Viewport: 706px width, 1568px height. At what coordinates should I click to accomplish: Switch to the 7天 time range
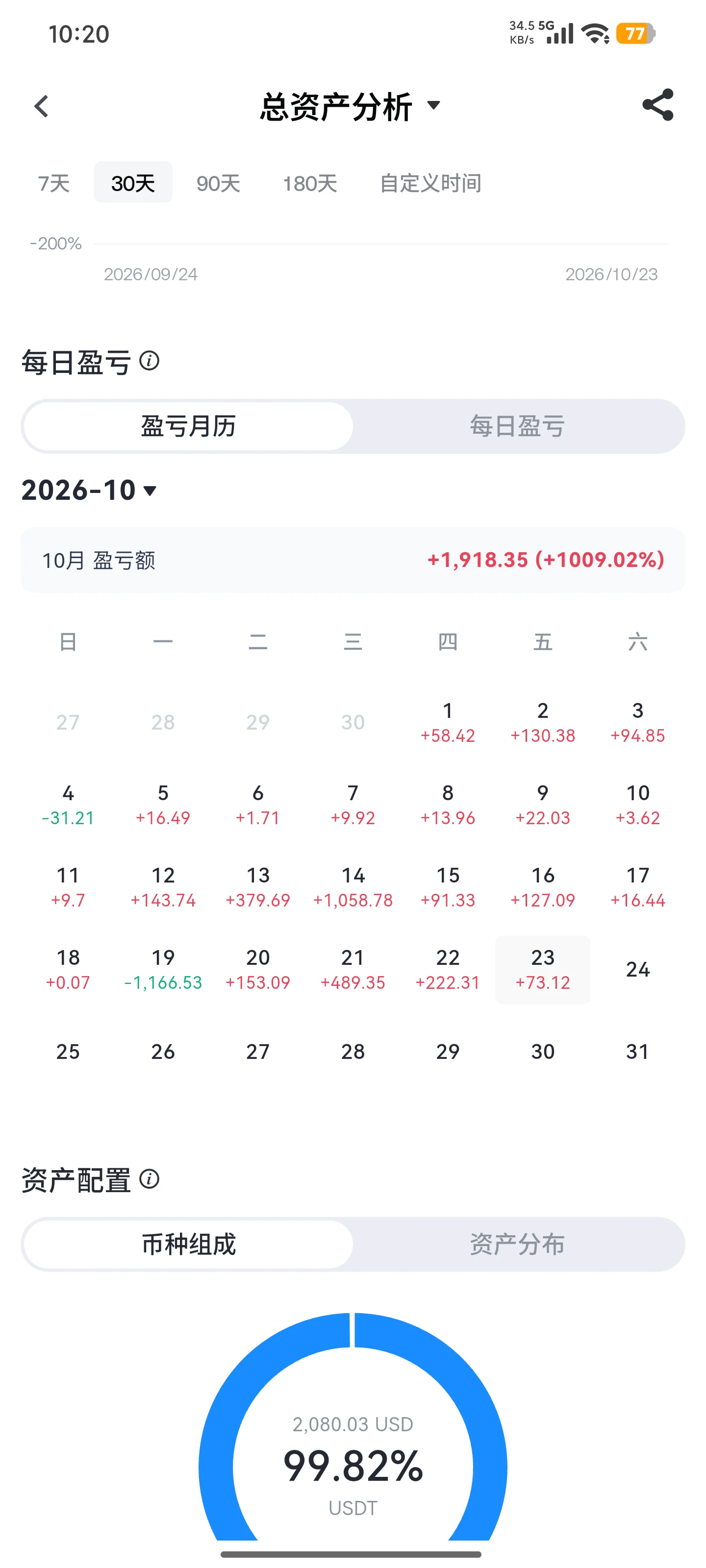click(53, 183)
